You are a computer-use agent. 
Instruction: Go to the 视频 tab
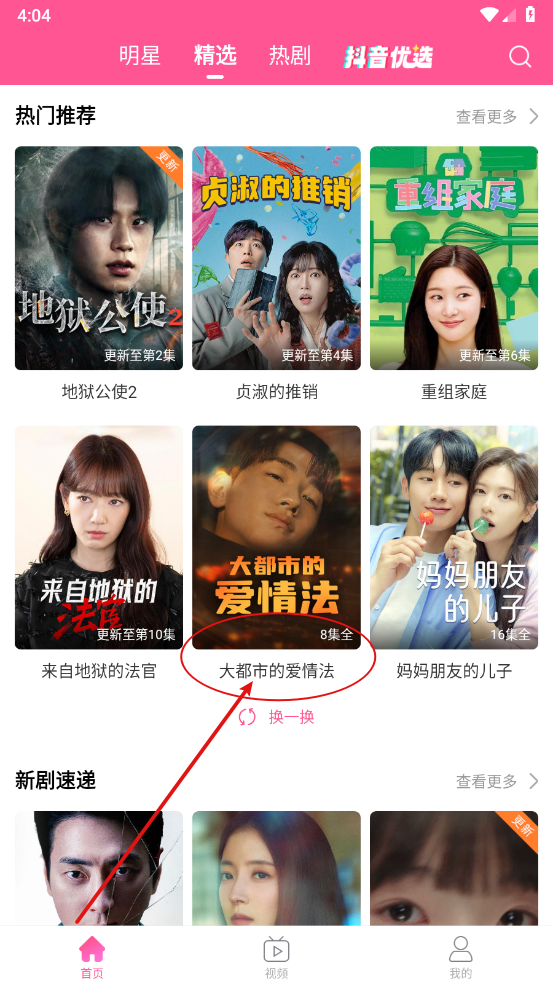coord(276,958)
